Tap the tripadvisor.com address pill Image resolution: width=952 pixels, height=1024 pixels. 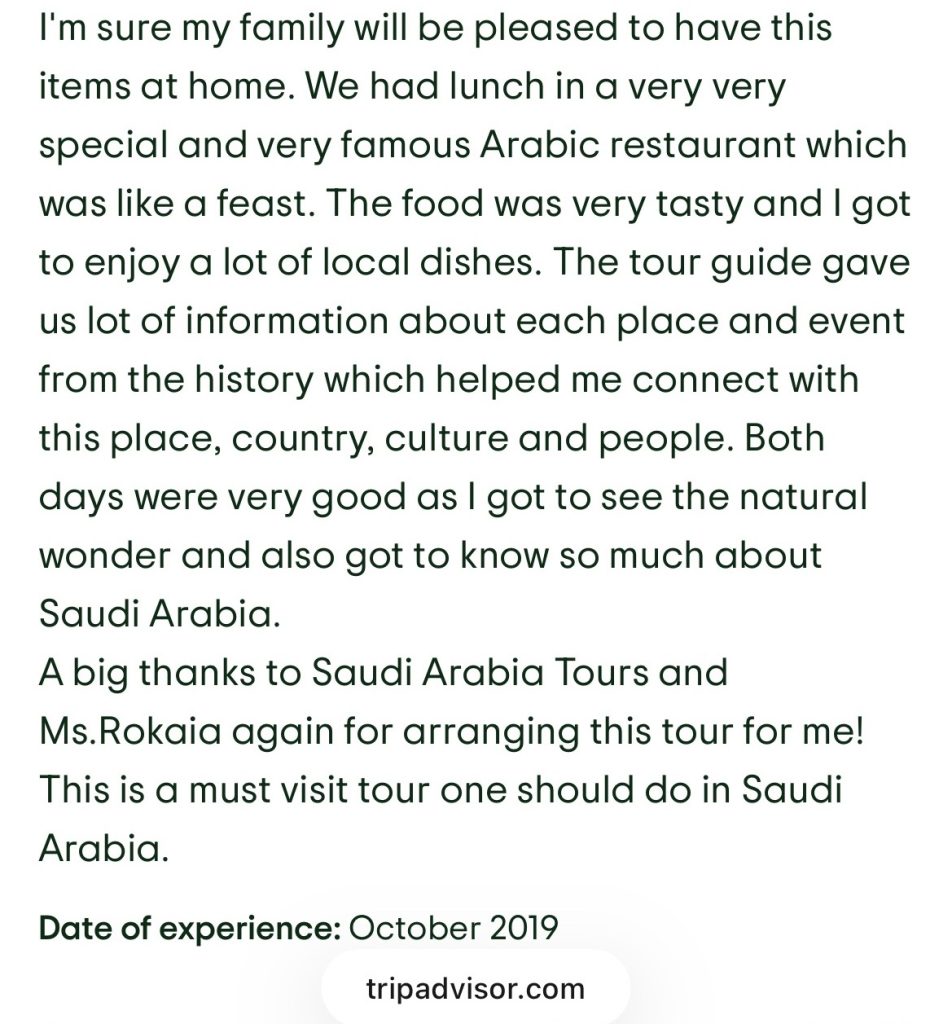pos(475,989)
